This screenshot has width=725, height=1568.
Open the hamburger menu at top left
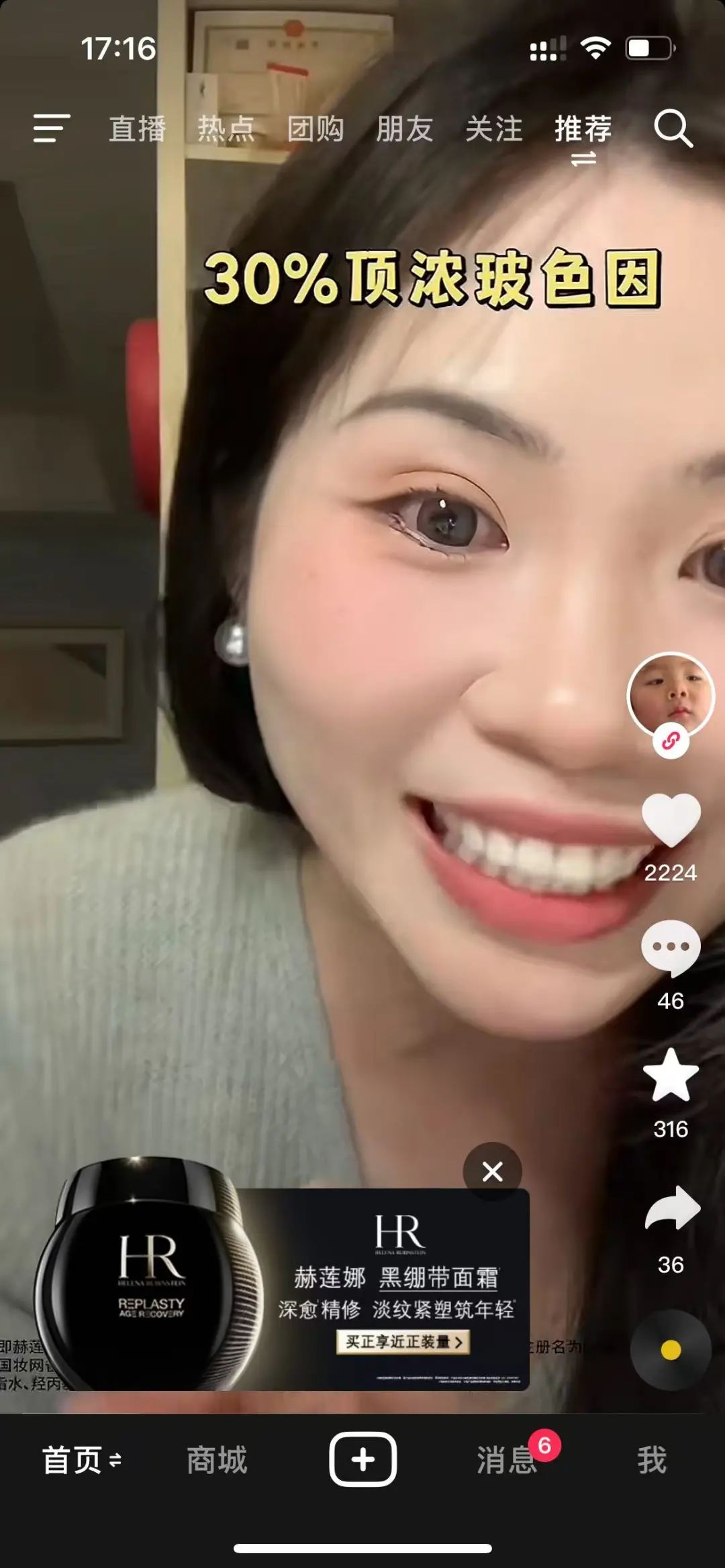52,128
